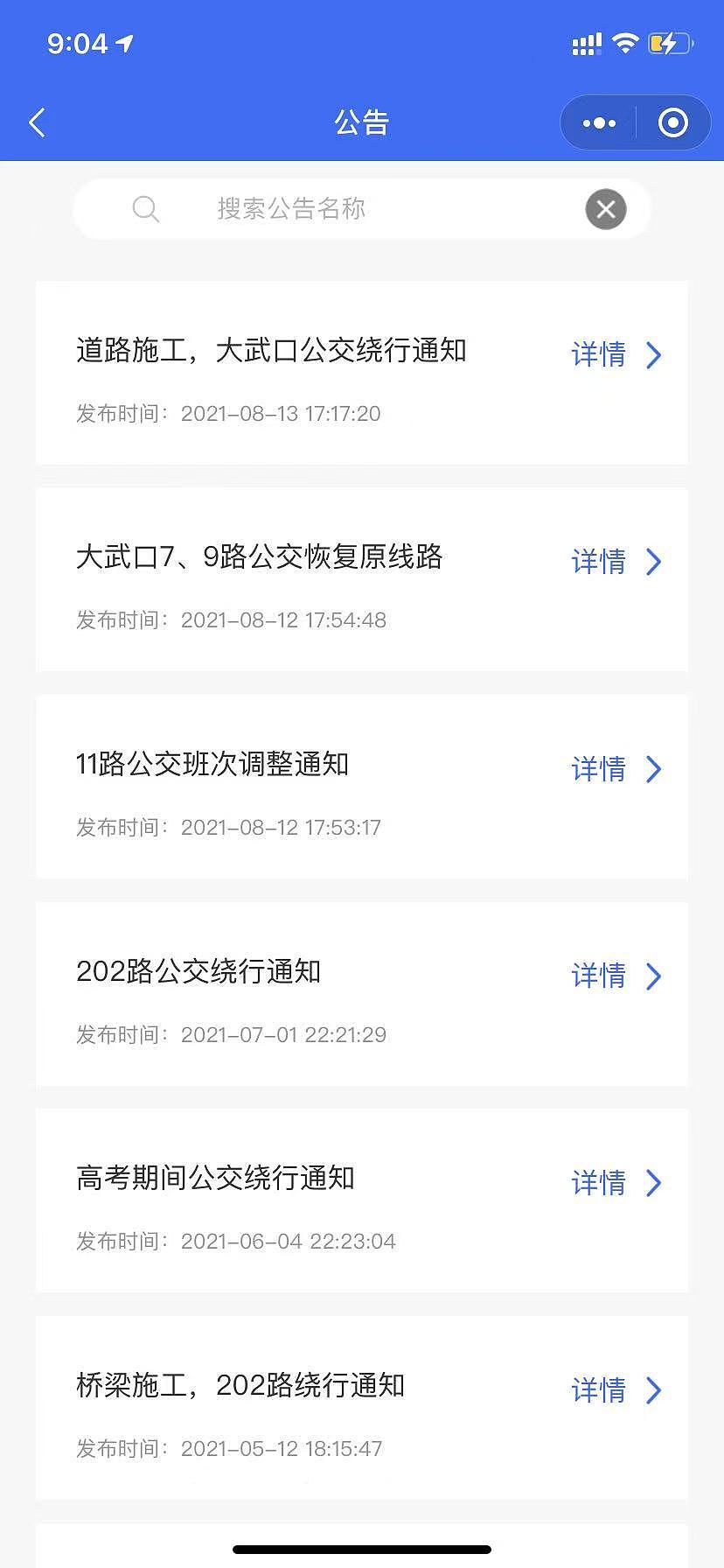724x1568 pixels.
Task: Open the mini-program more options menu
Action: [x=598, y=122]
